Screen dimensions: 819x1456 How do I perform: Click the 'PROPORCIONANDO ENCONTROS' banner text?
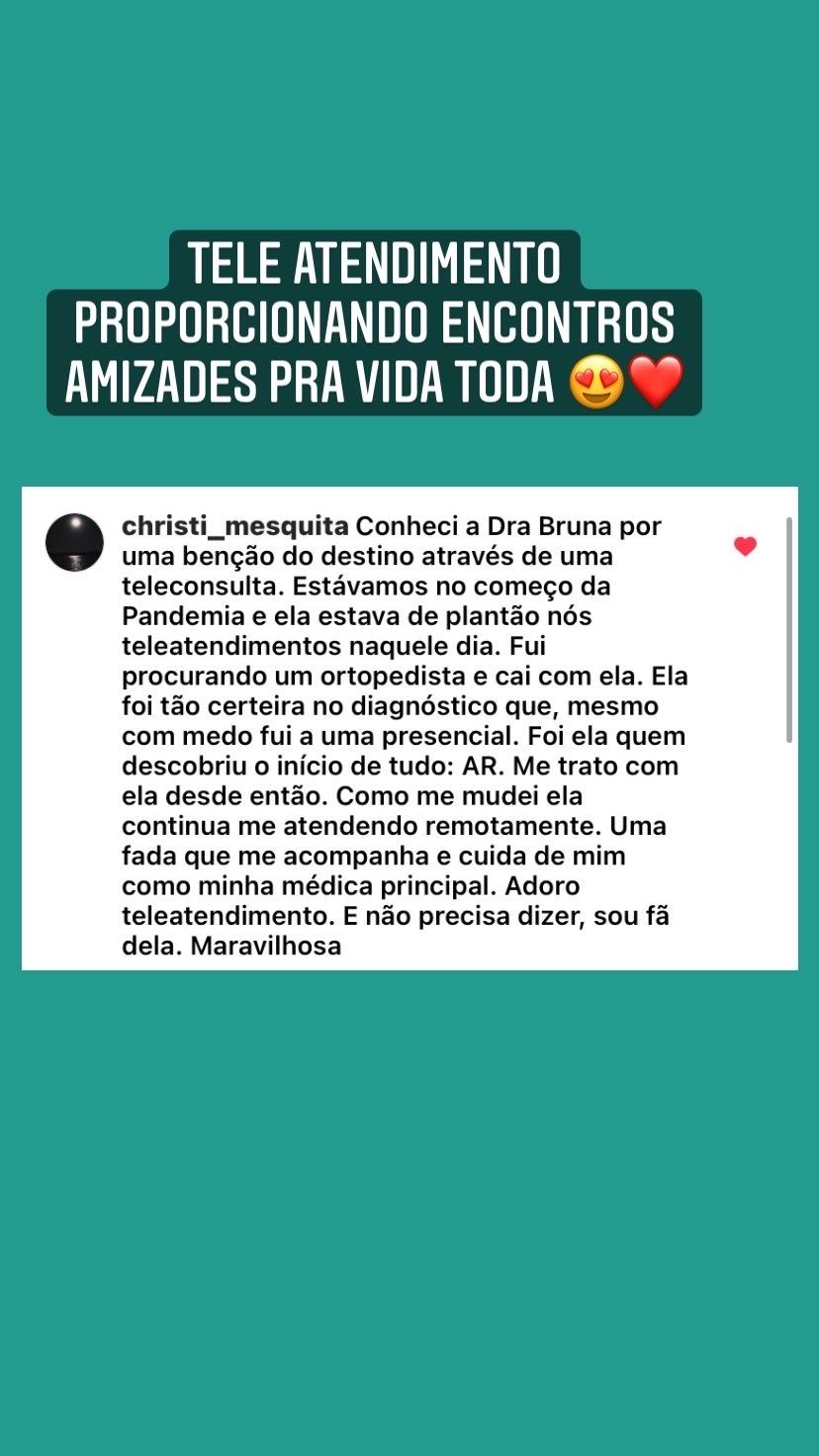(372, 321)
